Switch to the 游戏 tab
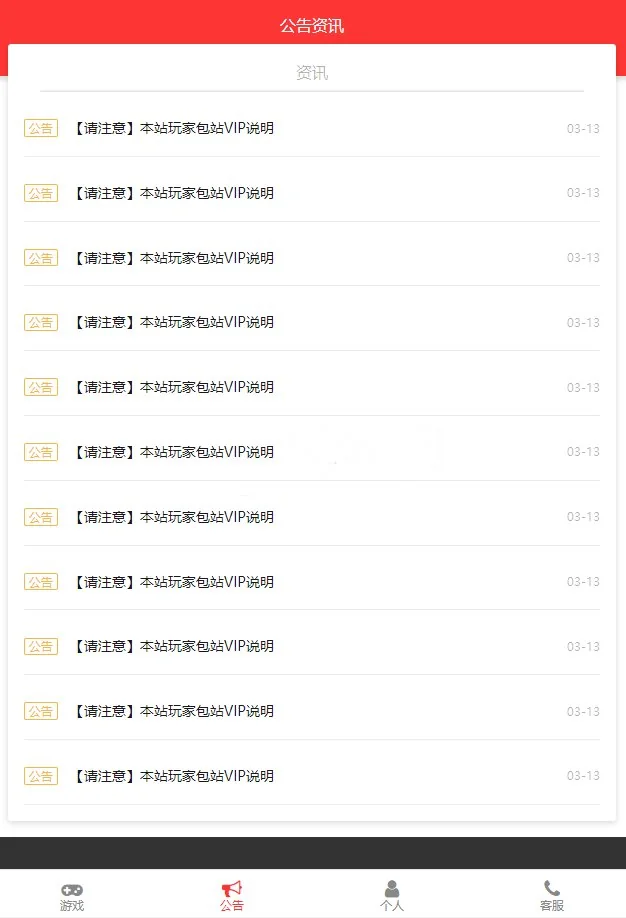Image resolution: width=626 pixels, height=918 pixels. click(72, 895)
